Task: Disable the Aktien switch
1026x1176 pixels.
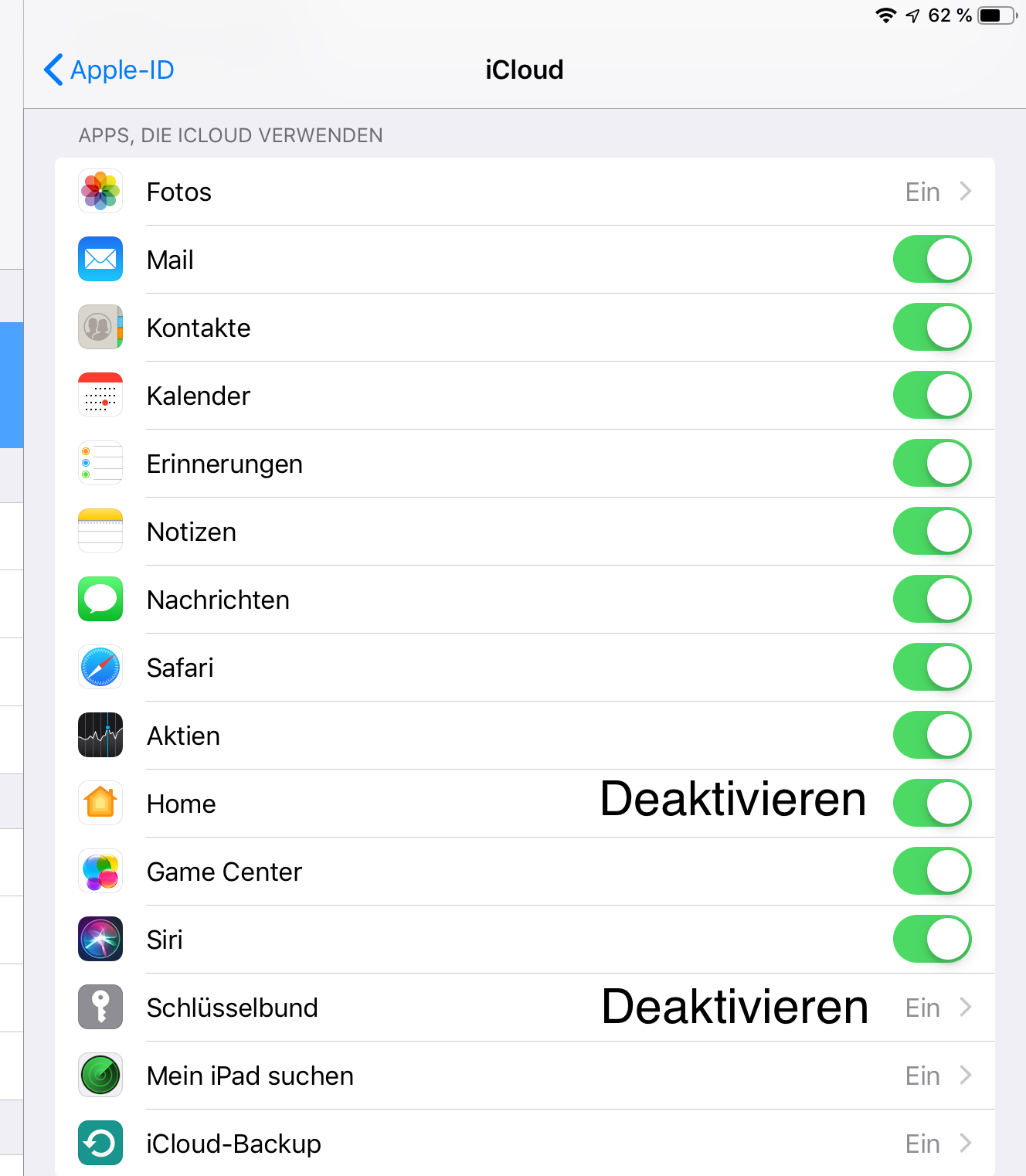Action: 932,736
